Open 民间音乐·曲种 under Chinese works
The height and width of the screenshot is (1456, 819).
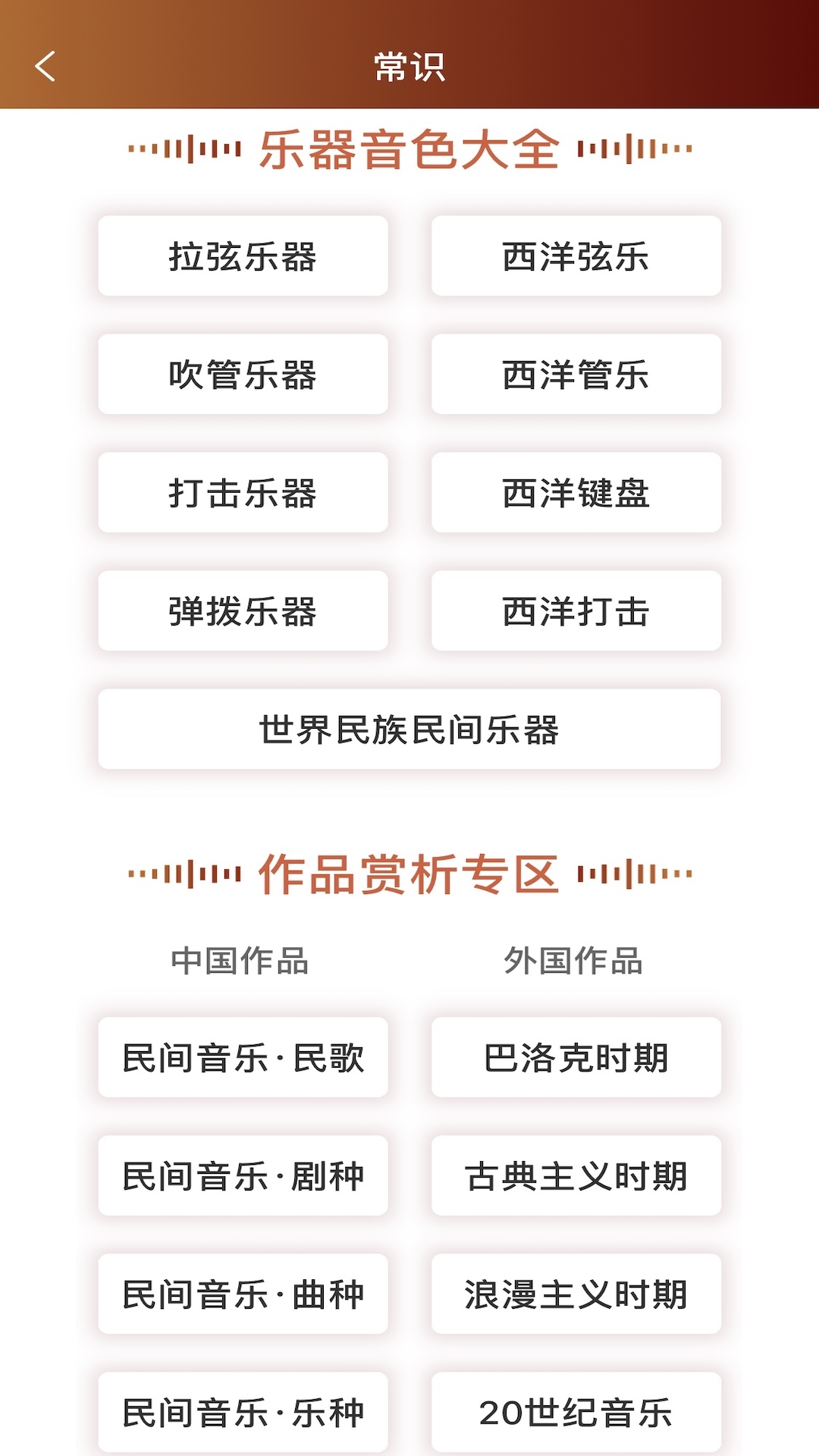243,1294
